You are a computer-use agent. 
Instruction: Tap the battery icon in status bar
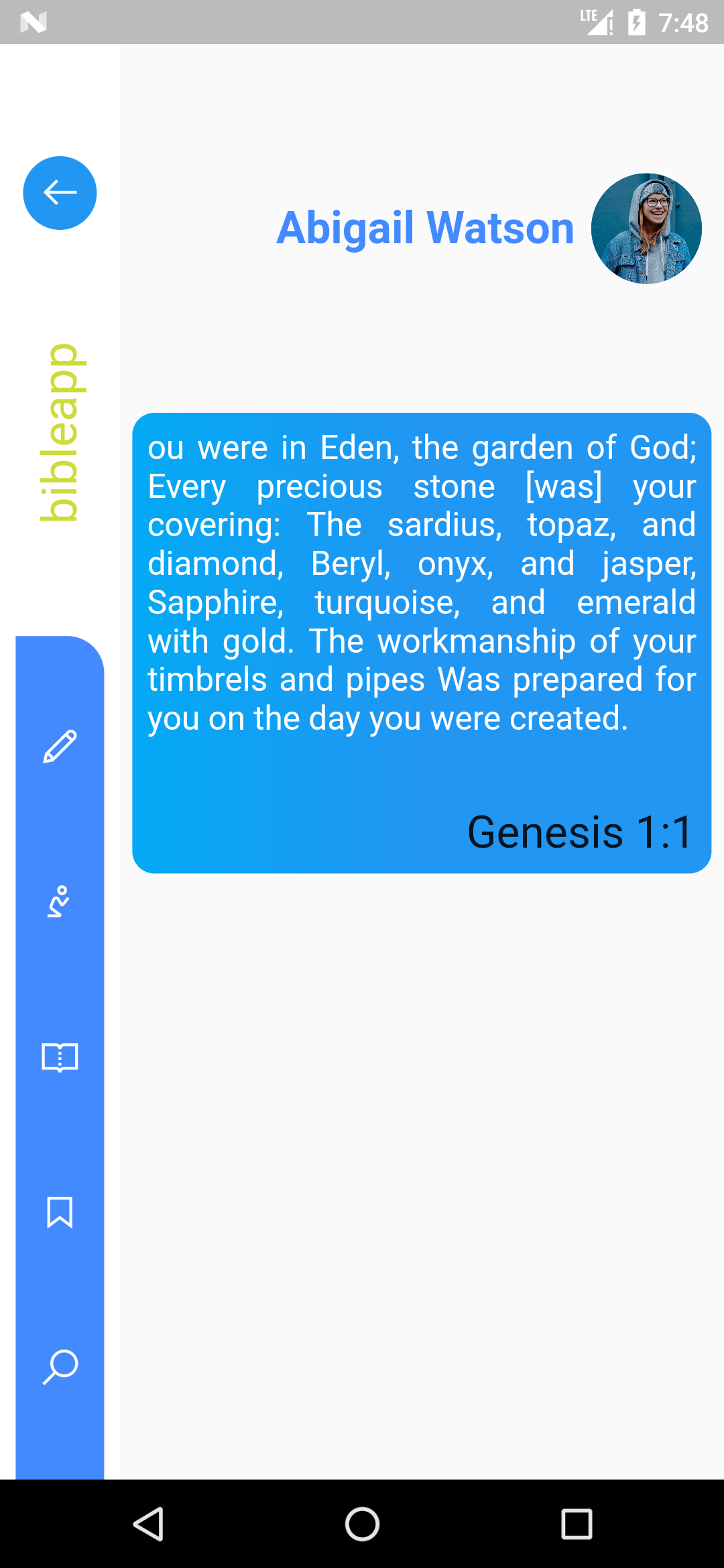(x=636, y=22)
